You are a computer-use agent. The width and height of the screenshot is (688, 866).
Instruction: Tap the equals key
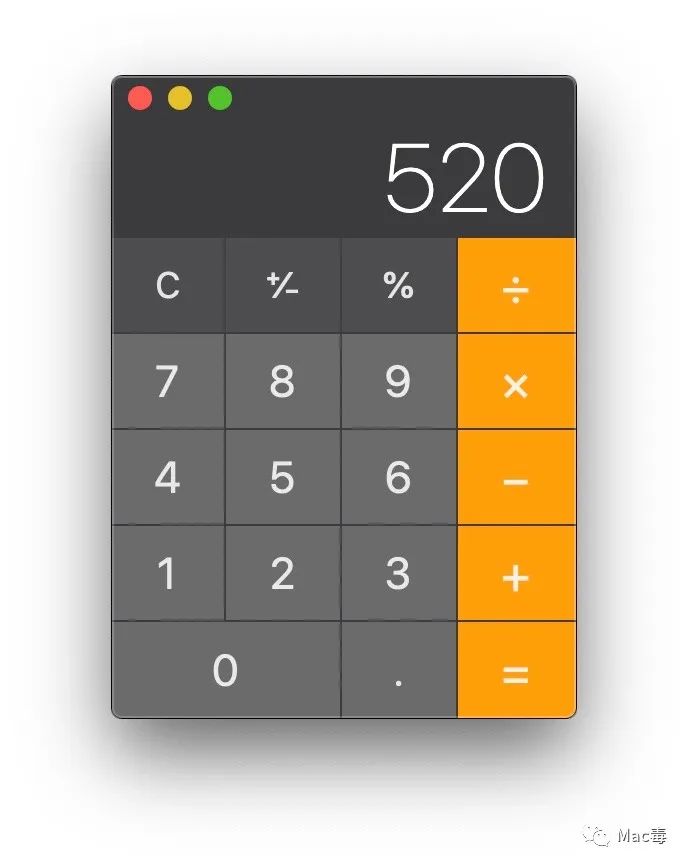pyautogui.click(x=516, y=670)
